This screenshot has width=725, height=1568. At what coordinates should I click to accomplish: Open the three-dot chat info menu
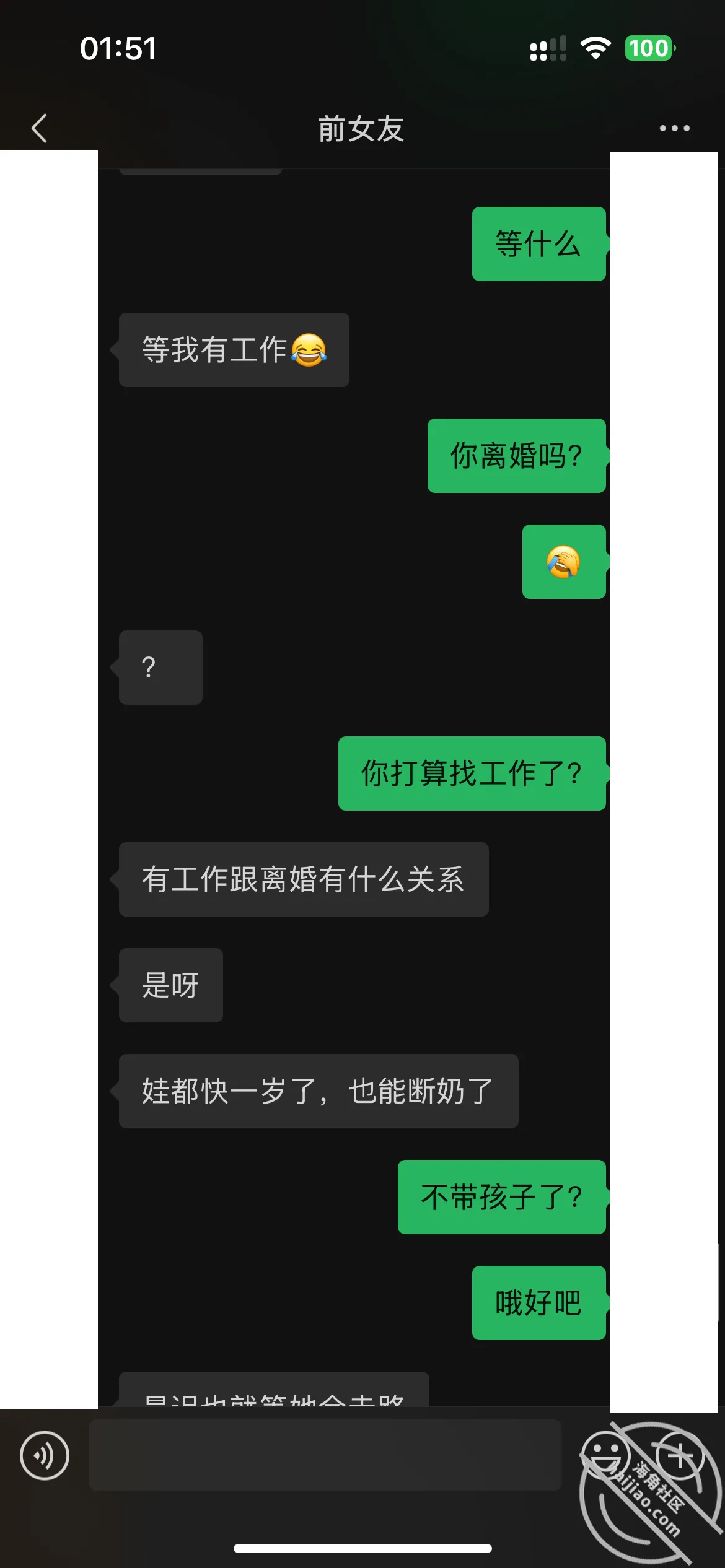click(674, 128)
